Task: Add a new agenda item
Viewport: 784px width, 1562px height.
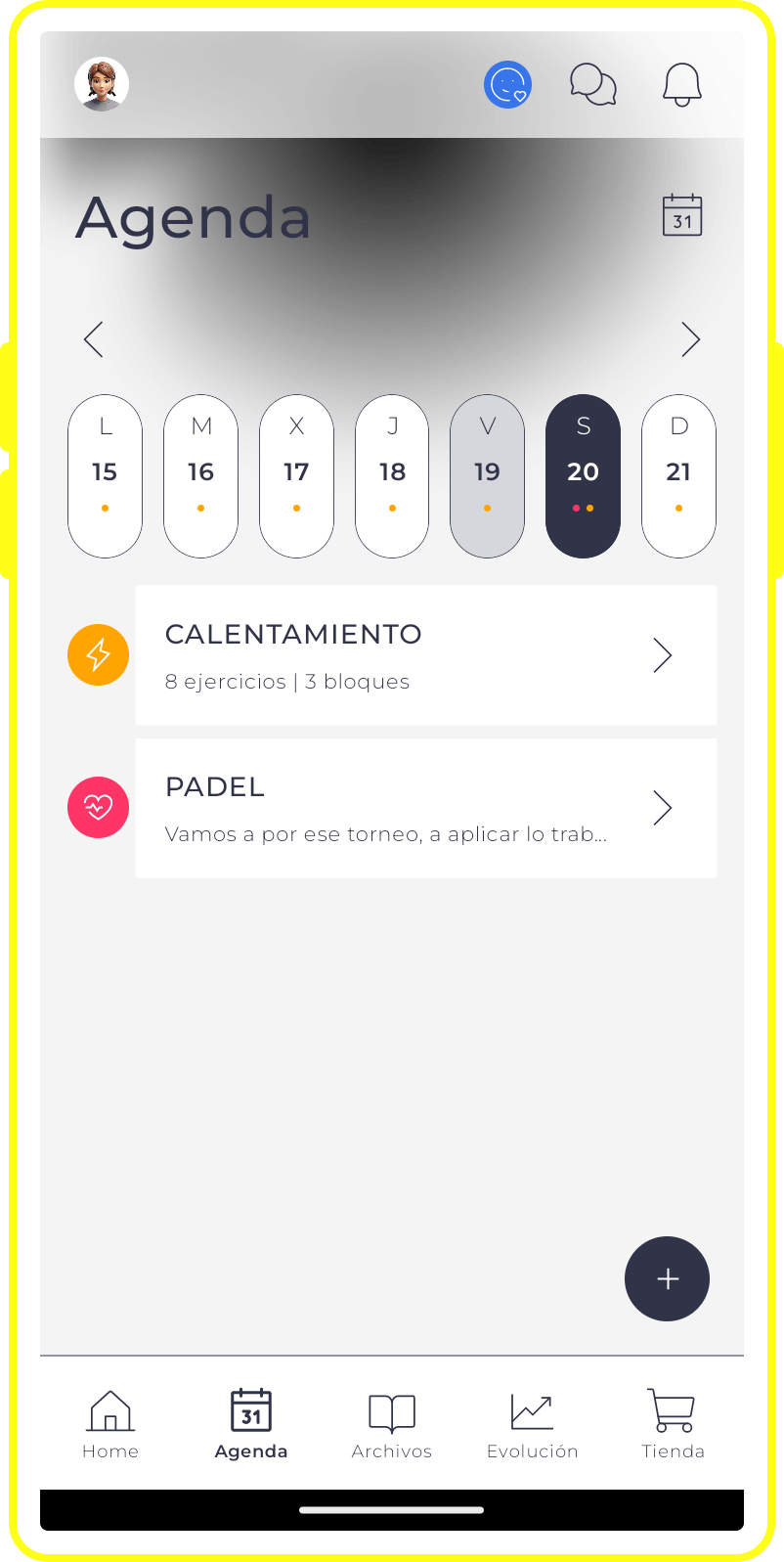Action: tap(667, 1278)
